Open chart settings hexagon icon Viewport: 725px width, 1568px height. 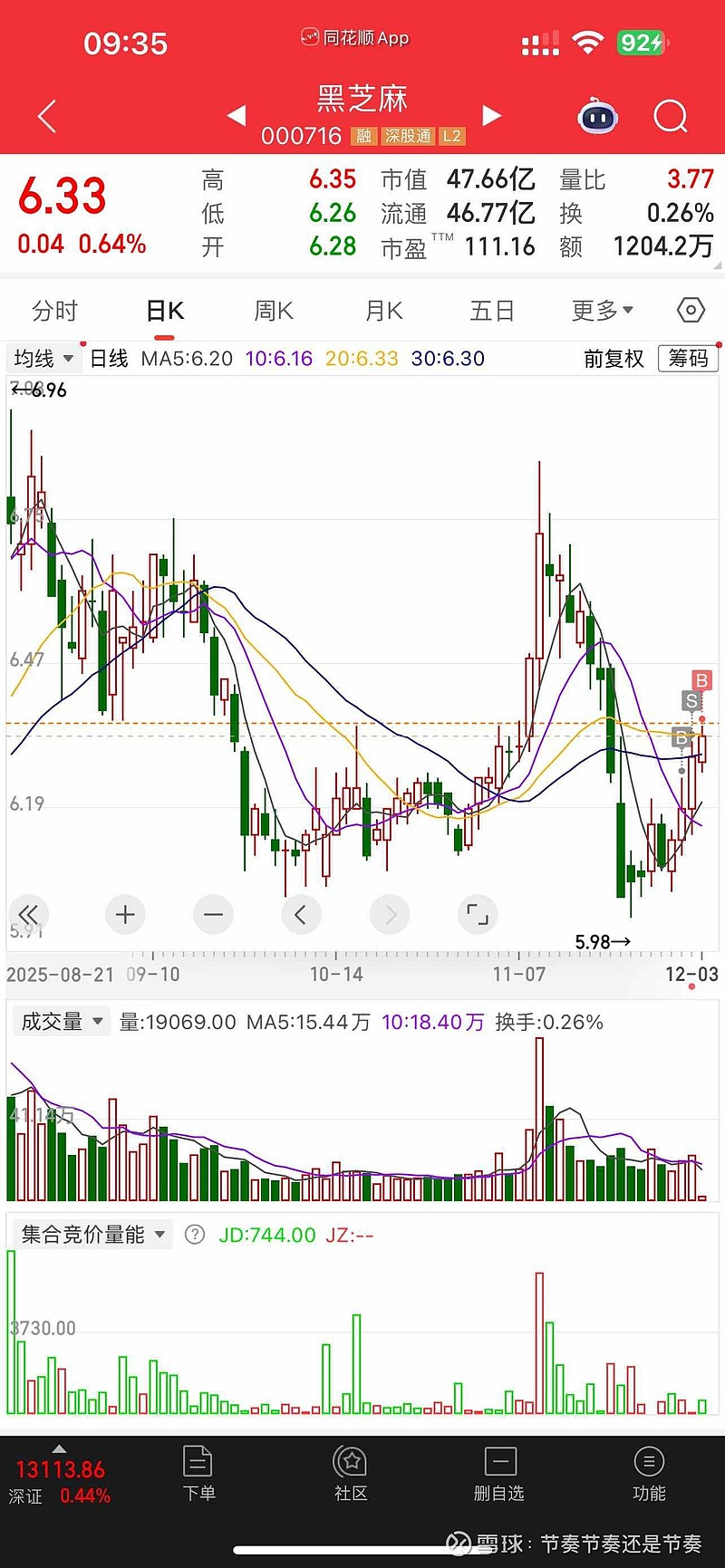click(691, 311)
